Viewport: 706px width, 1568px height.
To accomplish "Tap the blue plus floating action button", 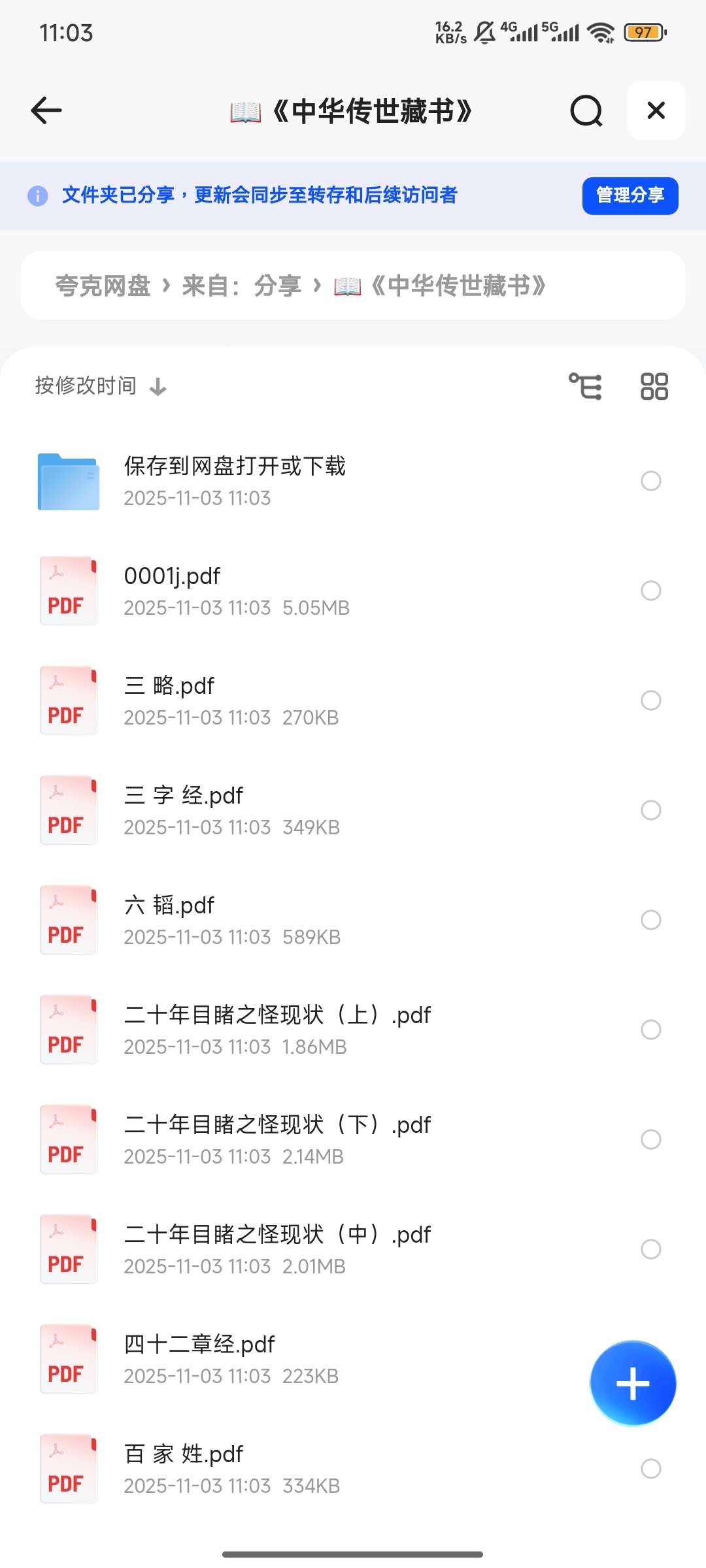I will [x=632, y=1383].
